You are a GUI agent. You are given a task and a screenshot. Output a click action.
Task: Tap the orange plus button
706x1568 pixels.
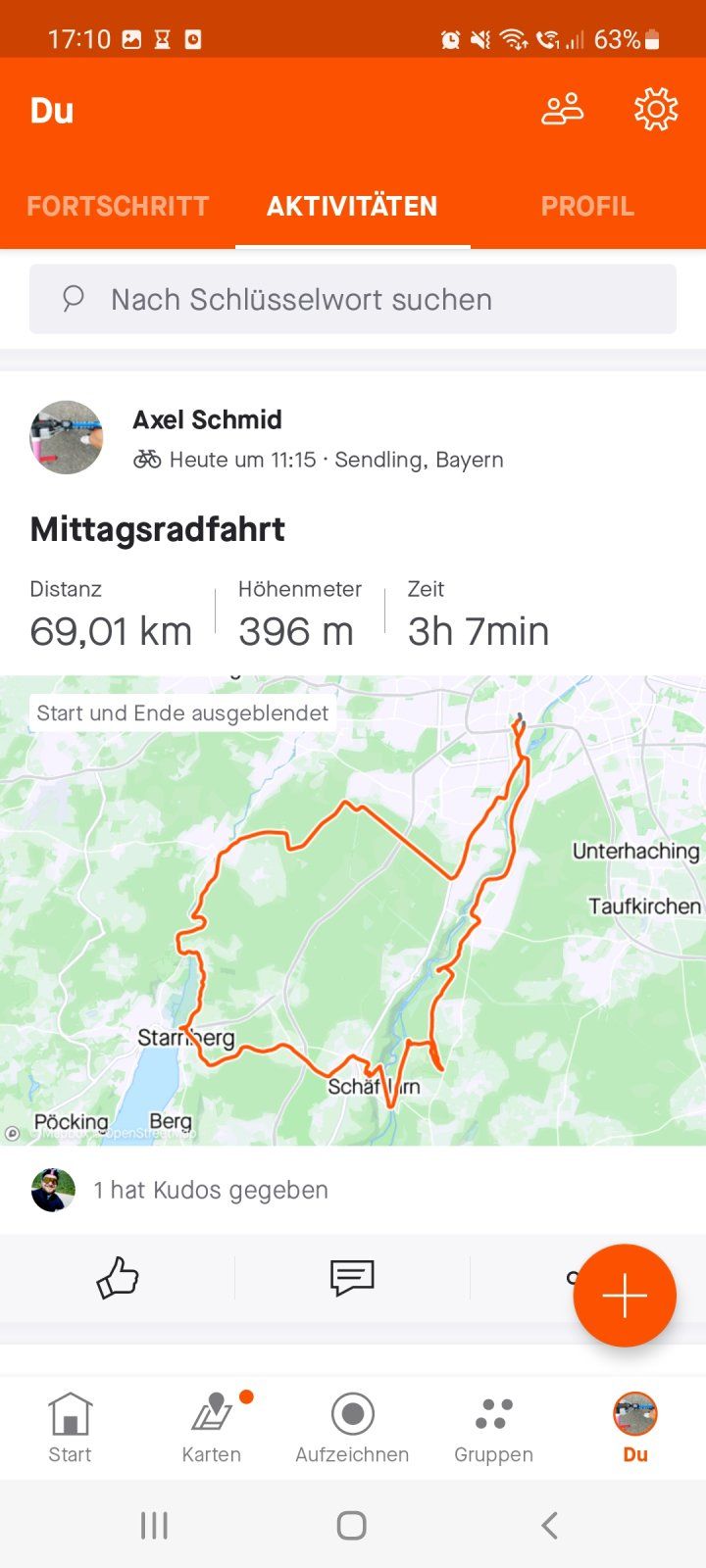point(625,1296)
